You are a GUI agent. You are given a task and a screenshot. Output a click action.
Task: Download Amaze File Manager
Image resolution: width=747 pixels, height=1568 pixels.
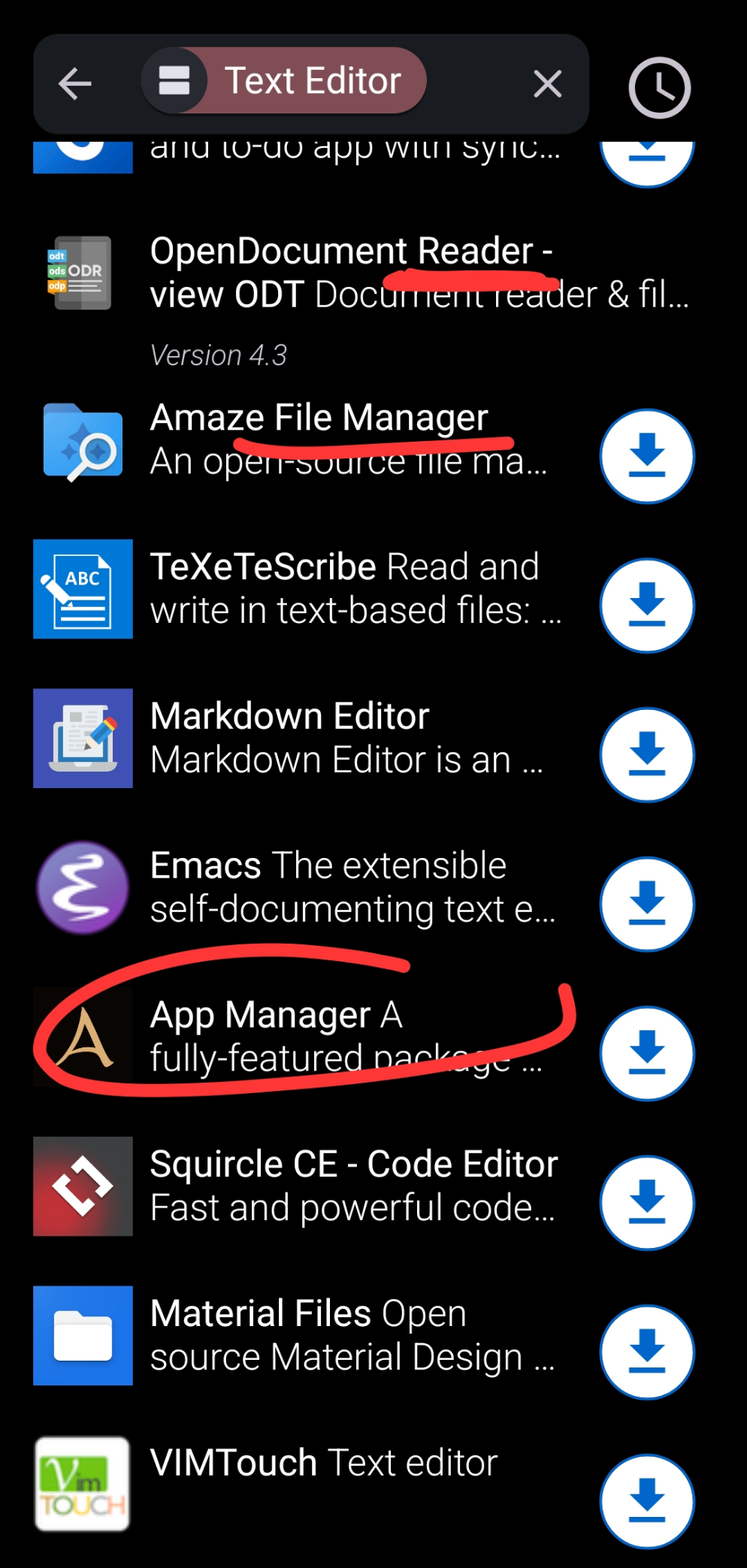(x=646, y=455)
